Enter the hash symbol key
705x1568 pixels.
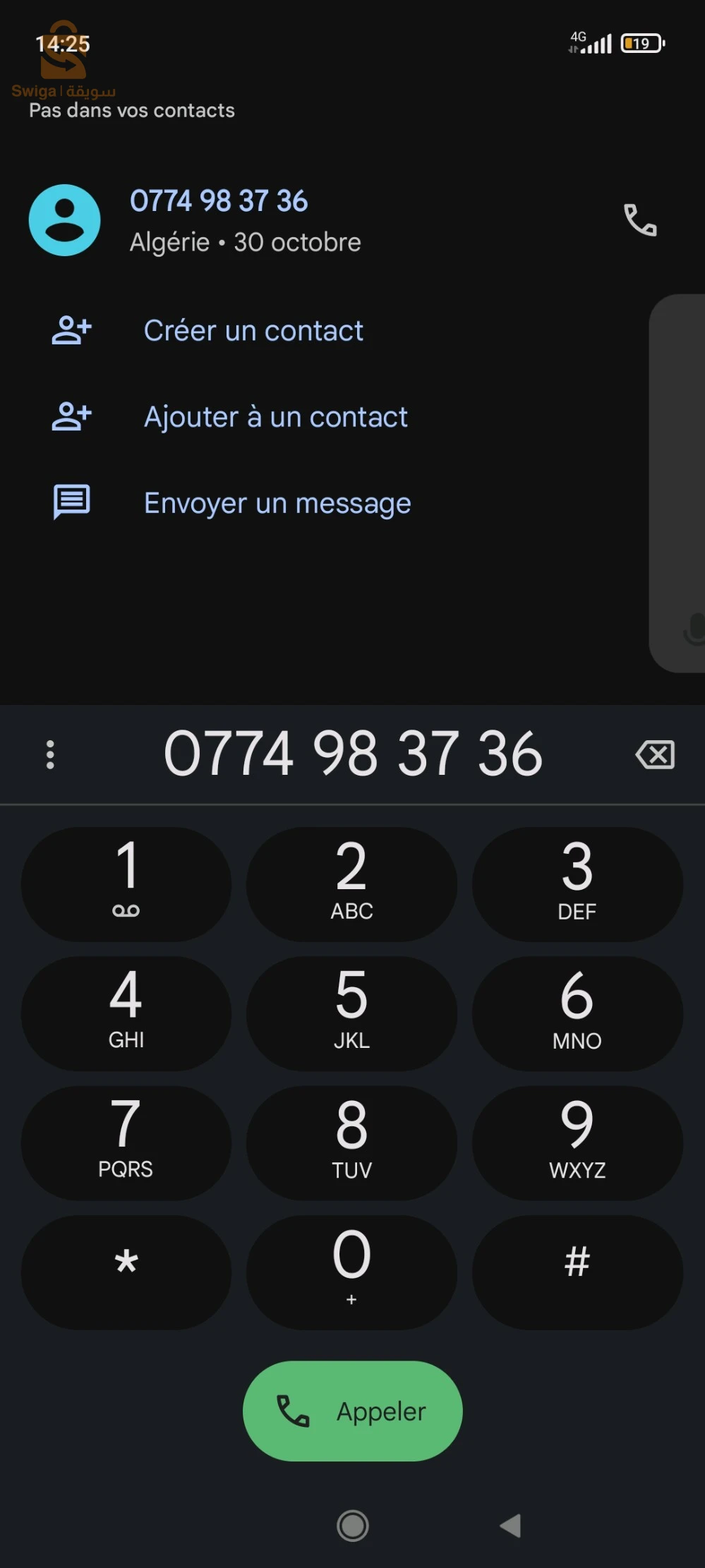pos(577,1272)
